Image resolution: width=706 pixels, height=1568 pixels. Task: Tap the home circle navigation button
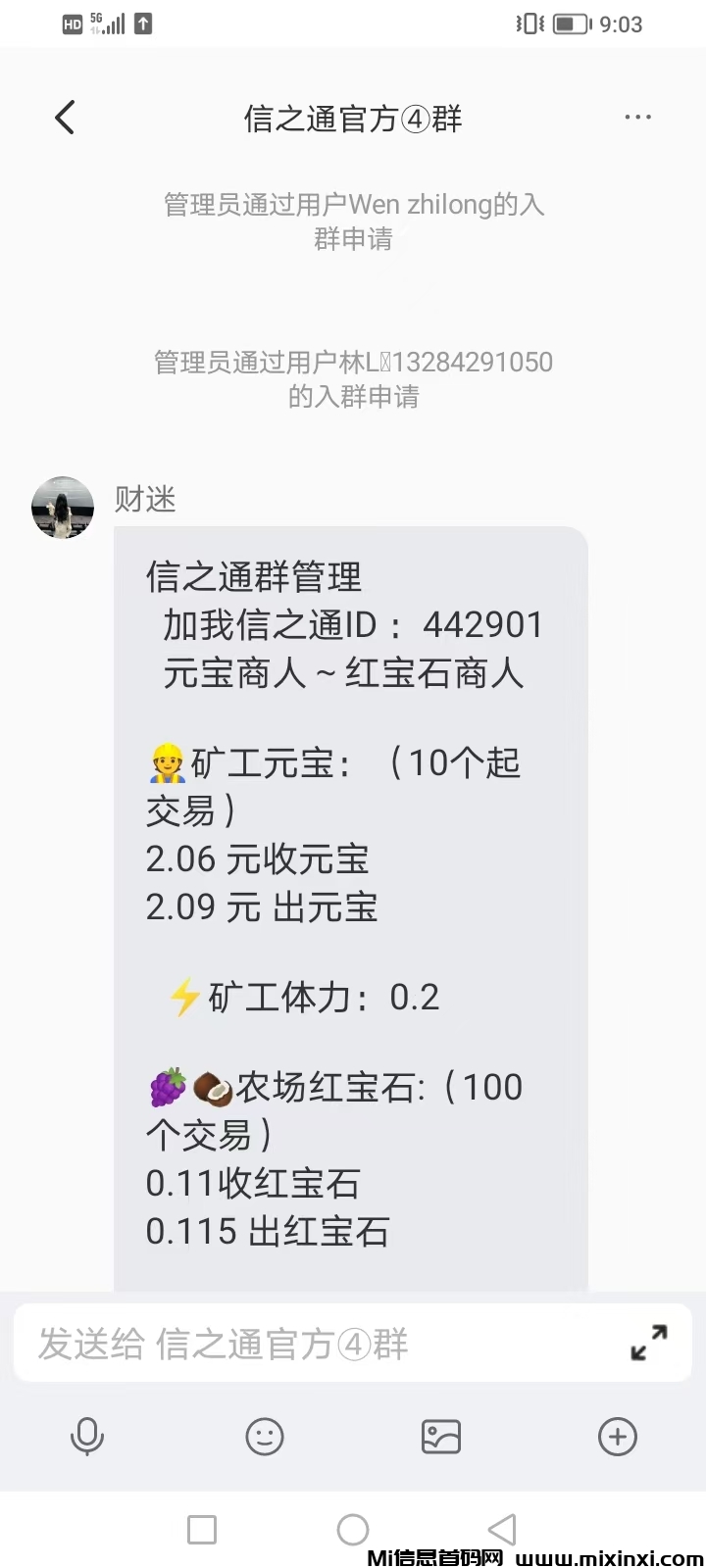pos(352,1528)
